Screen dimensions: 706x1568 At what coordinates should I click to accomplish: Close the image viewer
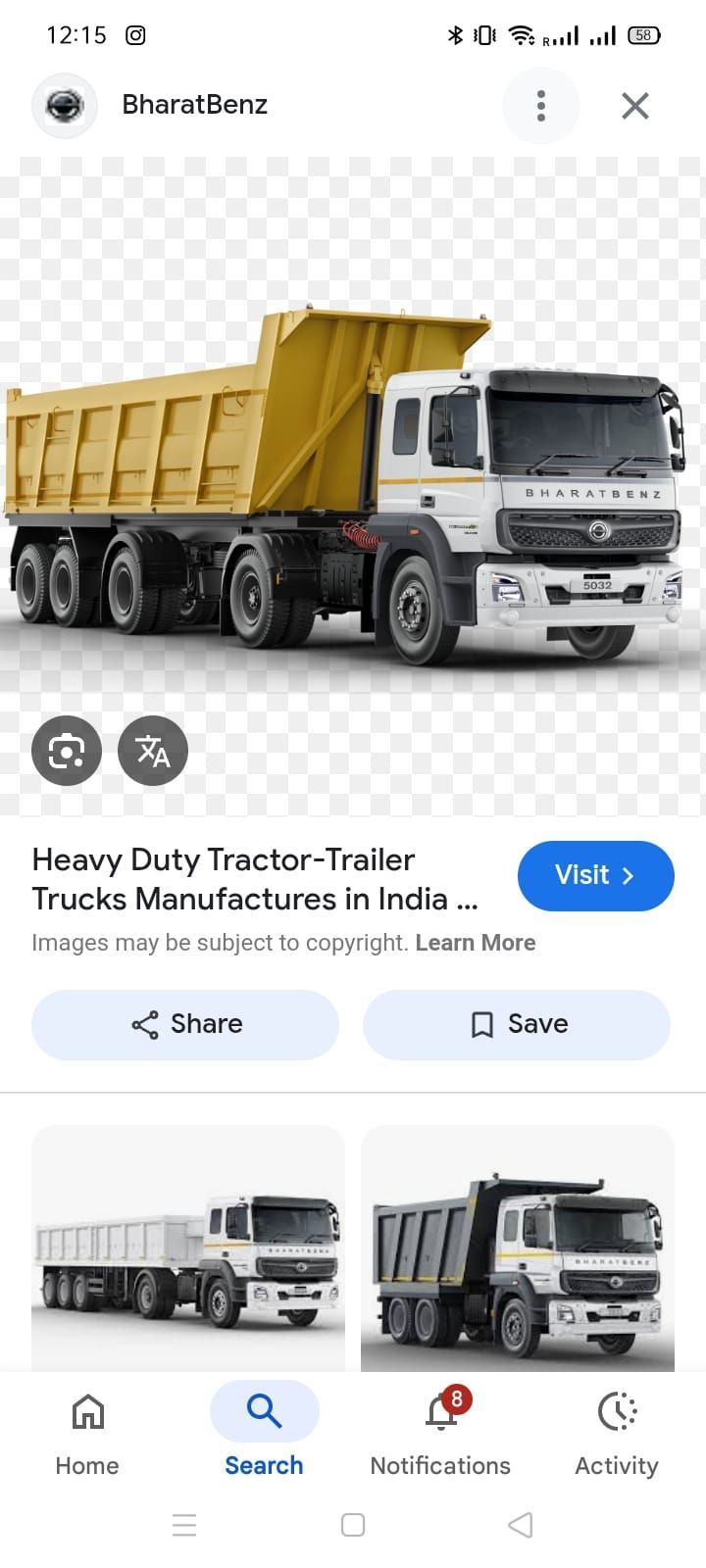[x=635, y=106]
